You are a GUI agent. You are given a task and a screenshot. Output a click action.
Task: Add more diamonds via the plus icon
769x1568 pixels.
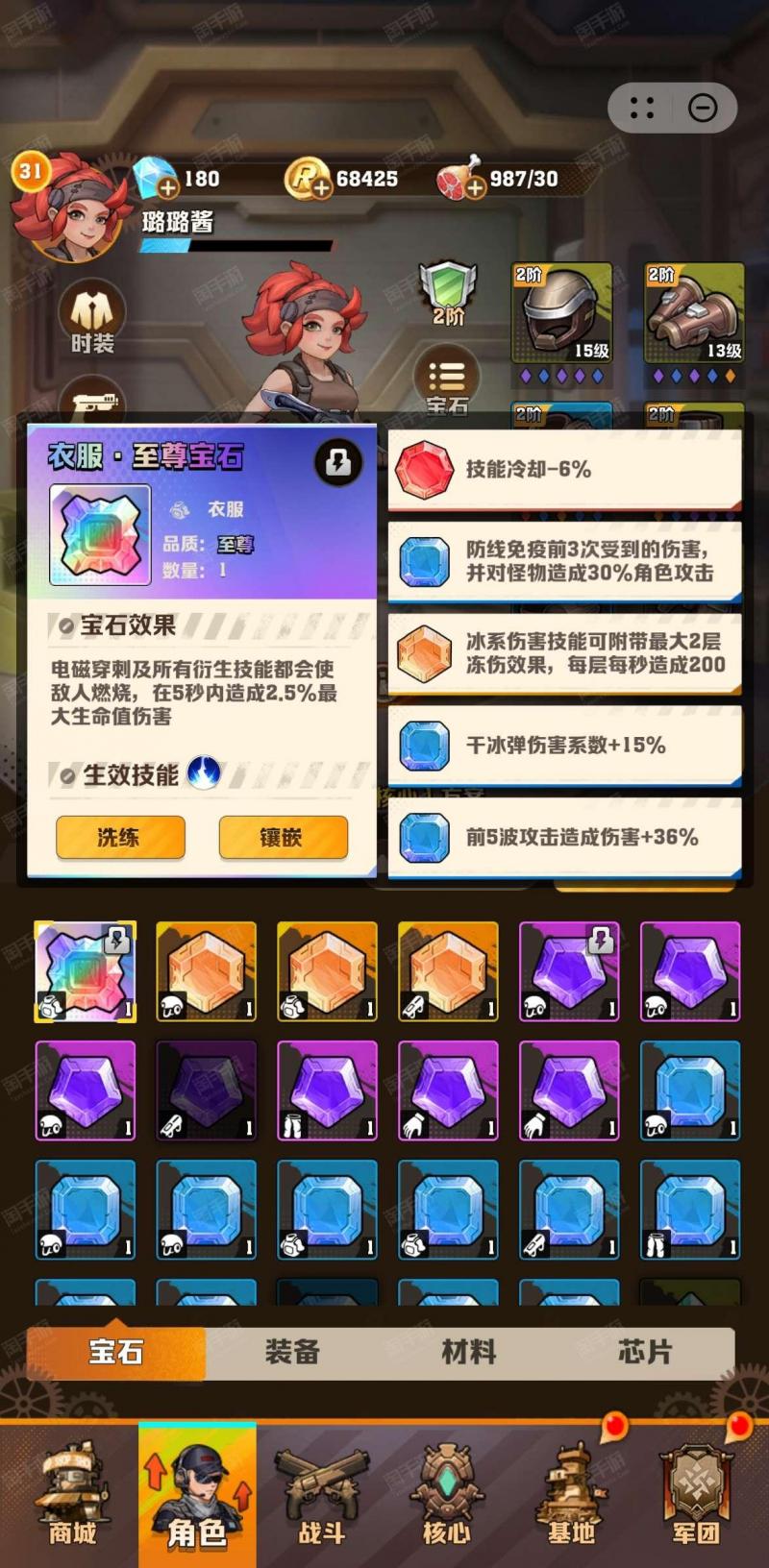(x=167, y=188)
